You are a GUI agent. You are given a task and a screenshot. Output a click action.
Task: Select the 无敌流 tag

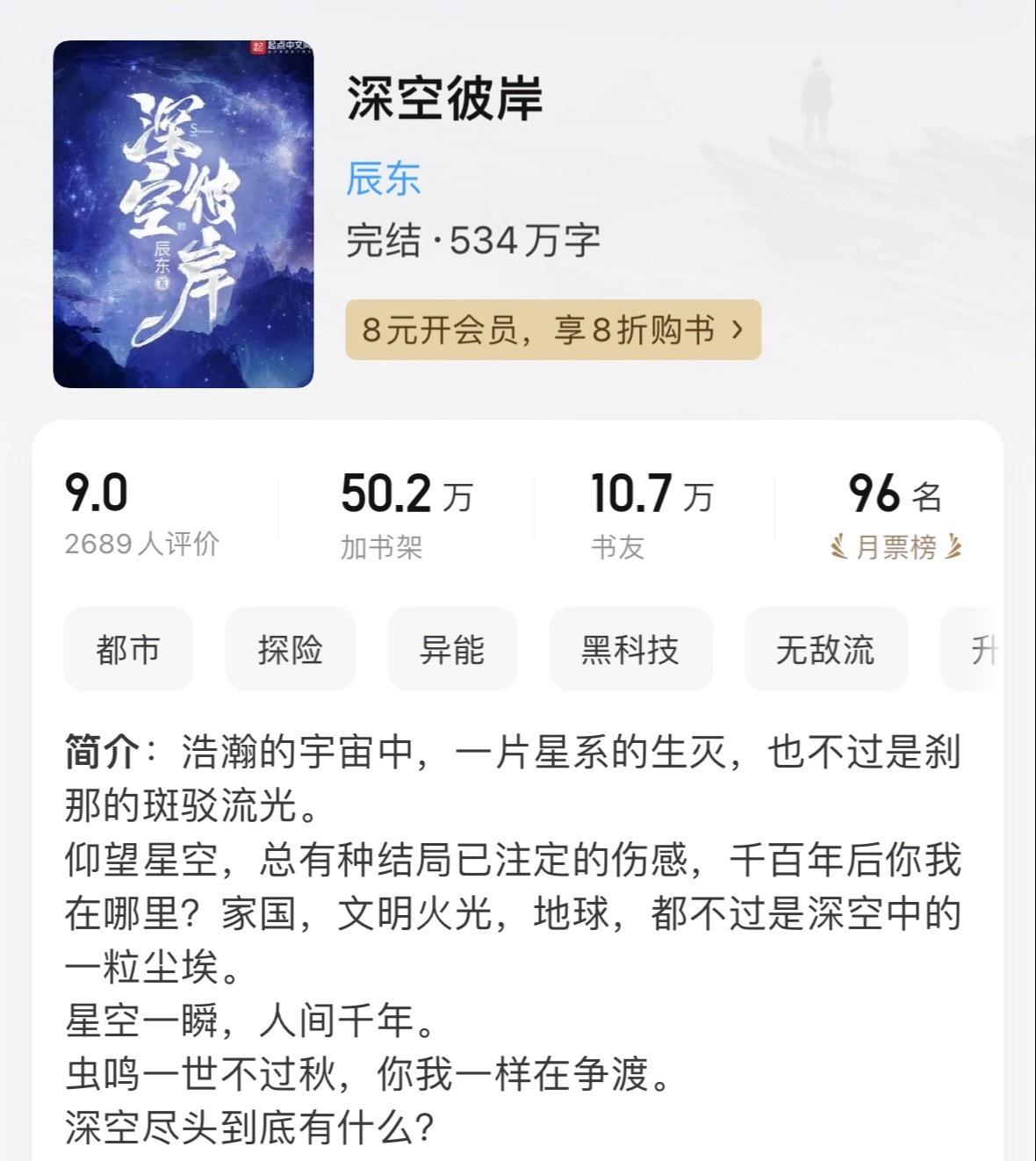(825, 650)
